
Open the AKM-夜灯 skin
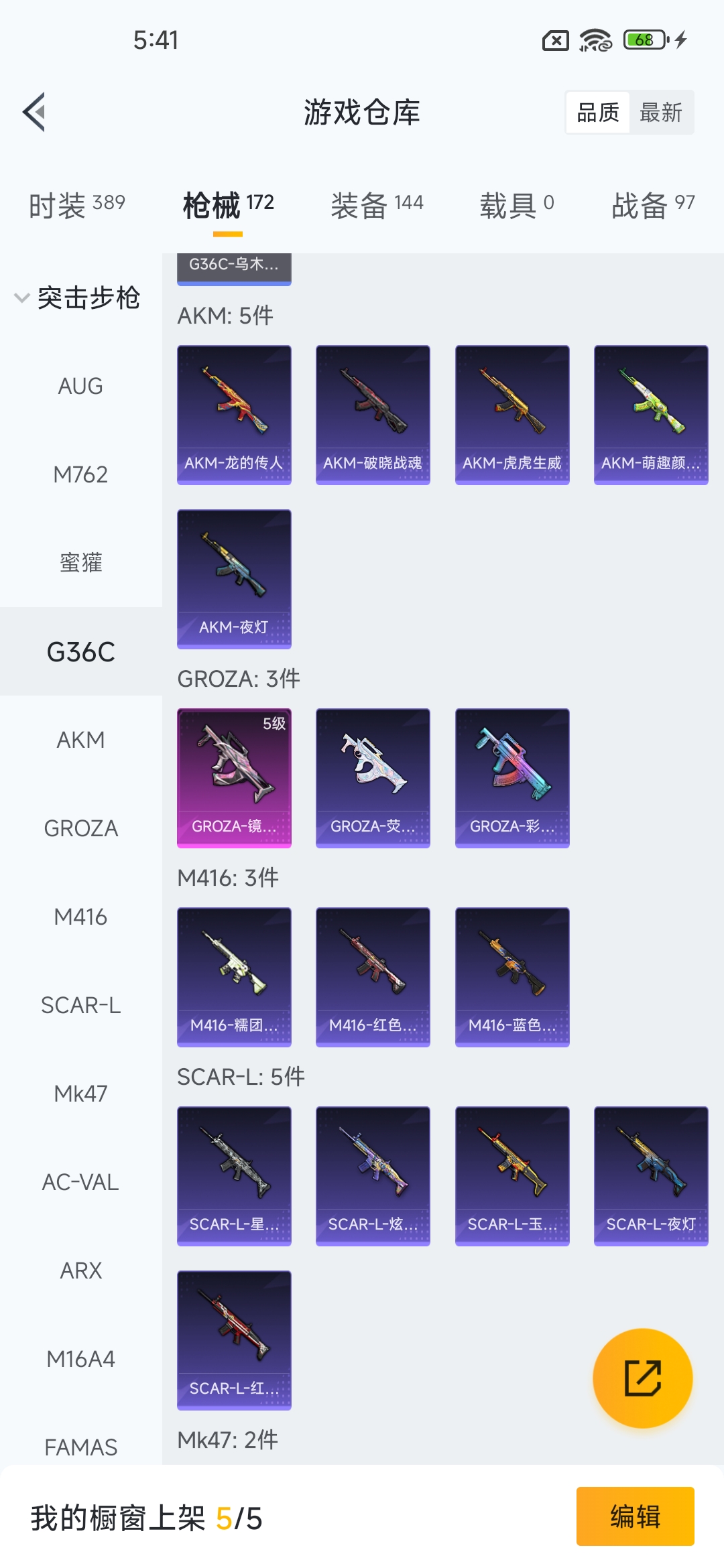(x=234, y=578)
